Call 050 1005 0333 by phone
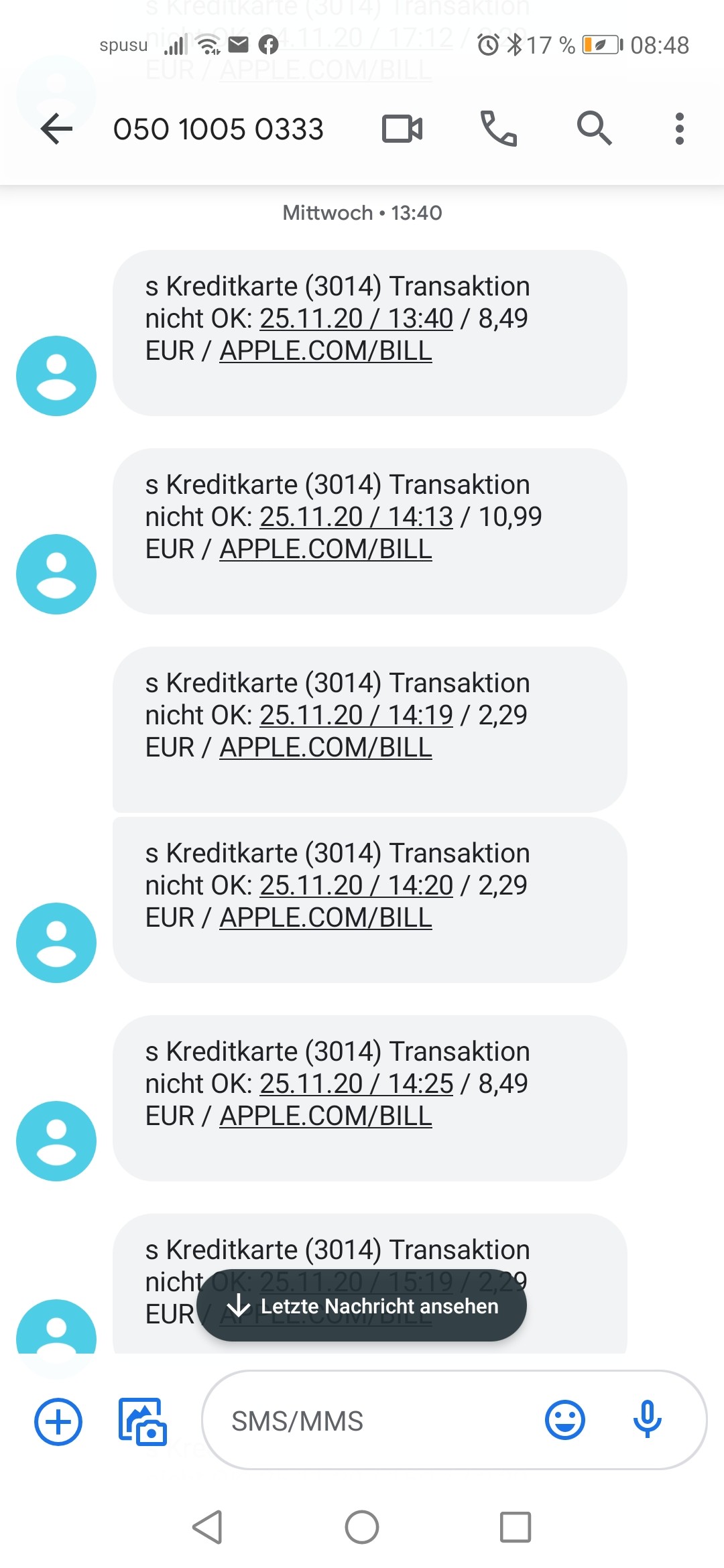This screenshot has height=1568, width=724. pos(498,129)
